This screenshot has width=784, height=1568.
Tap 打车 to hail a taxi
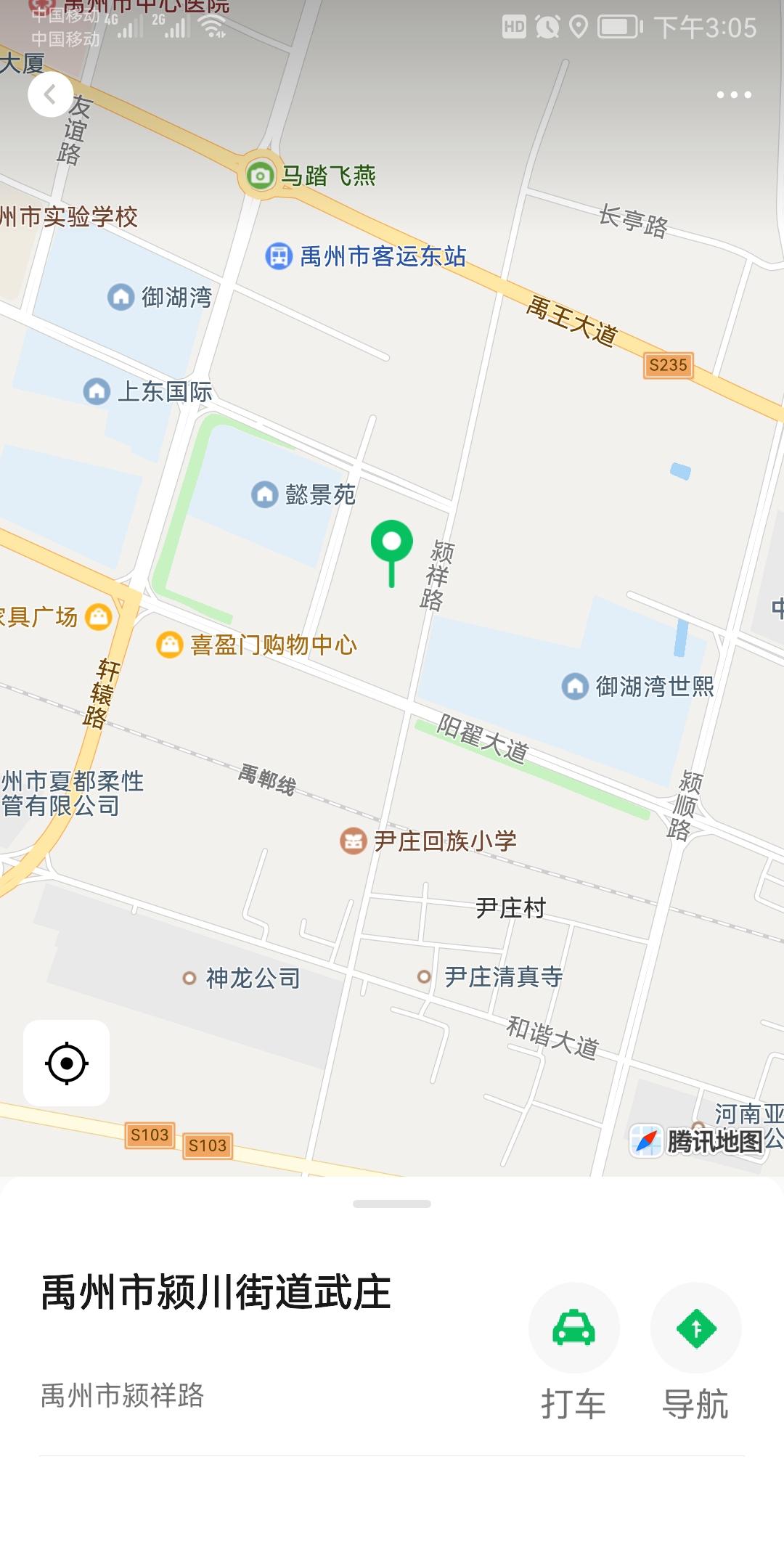[573, 1328]
